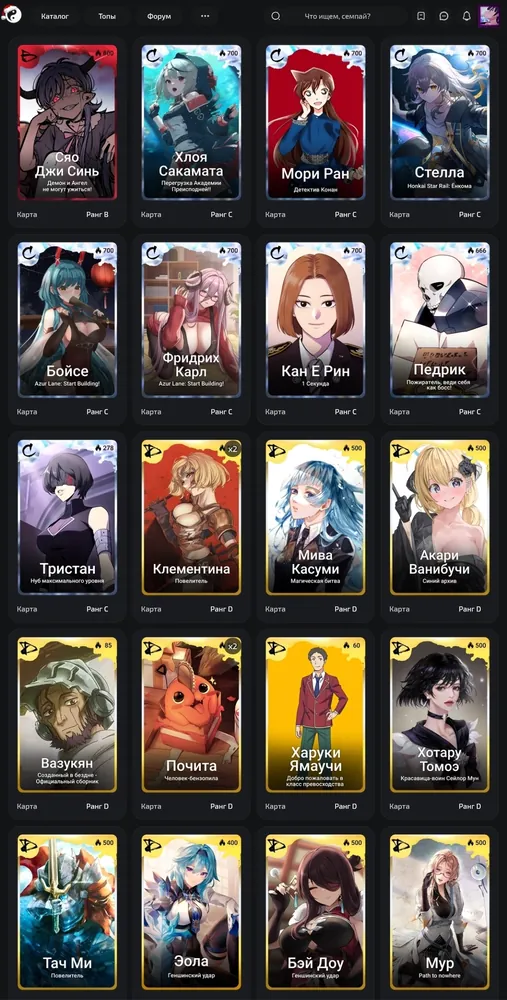Go to the site home logo
Viewport: 507px width, 1000px height.
point(11,15)
